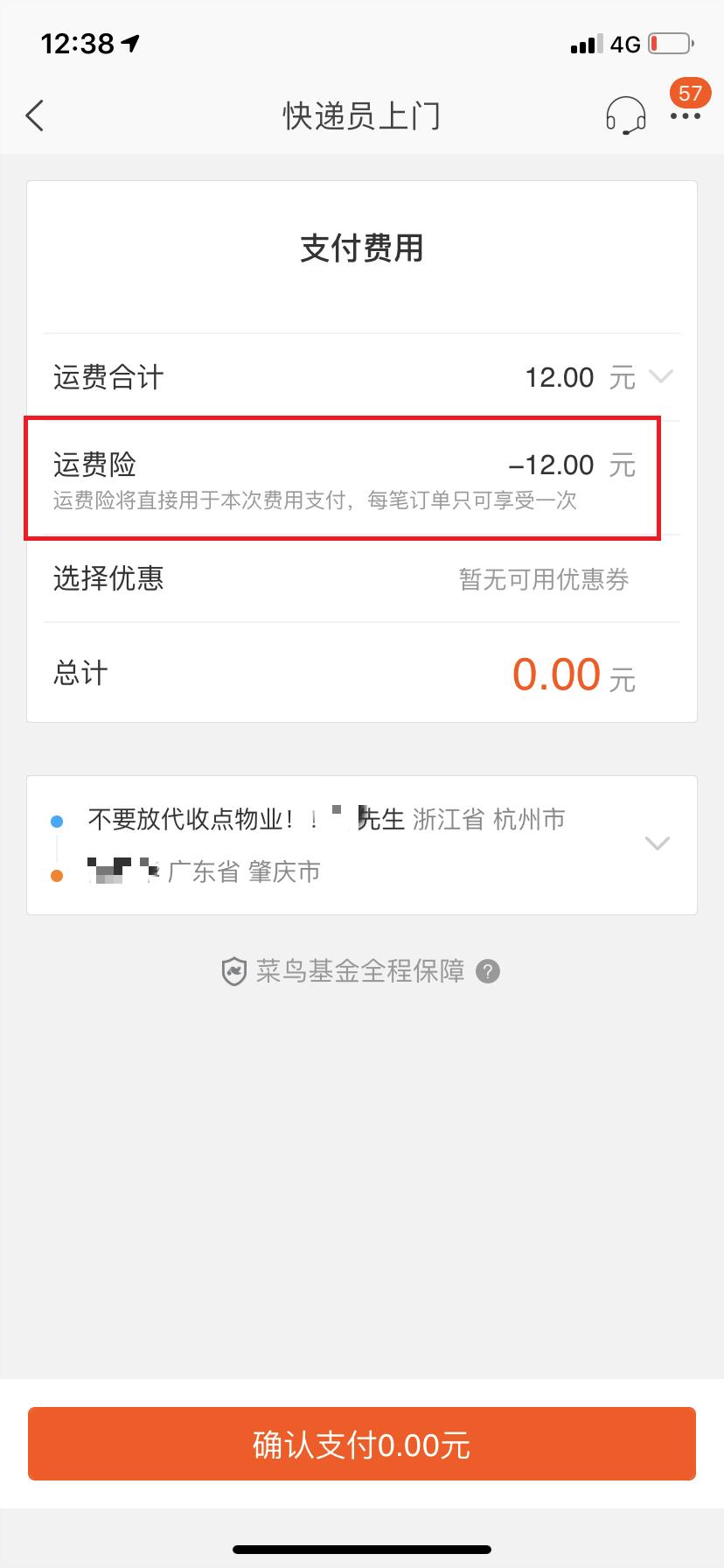Tap the 暂无可用优惠券 coupon text
724x1568 pixels.
tap(544, 579)
